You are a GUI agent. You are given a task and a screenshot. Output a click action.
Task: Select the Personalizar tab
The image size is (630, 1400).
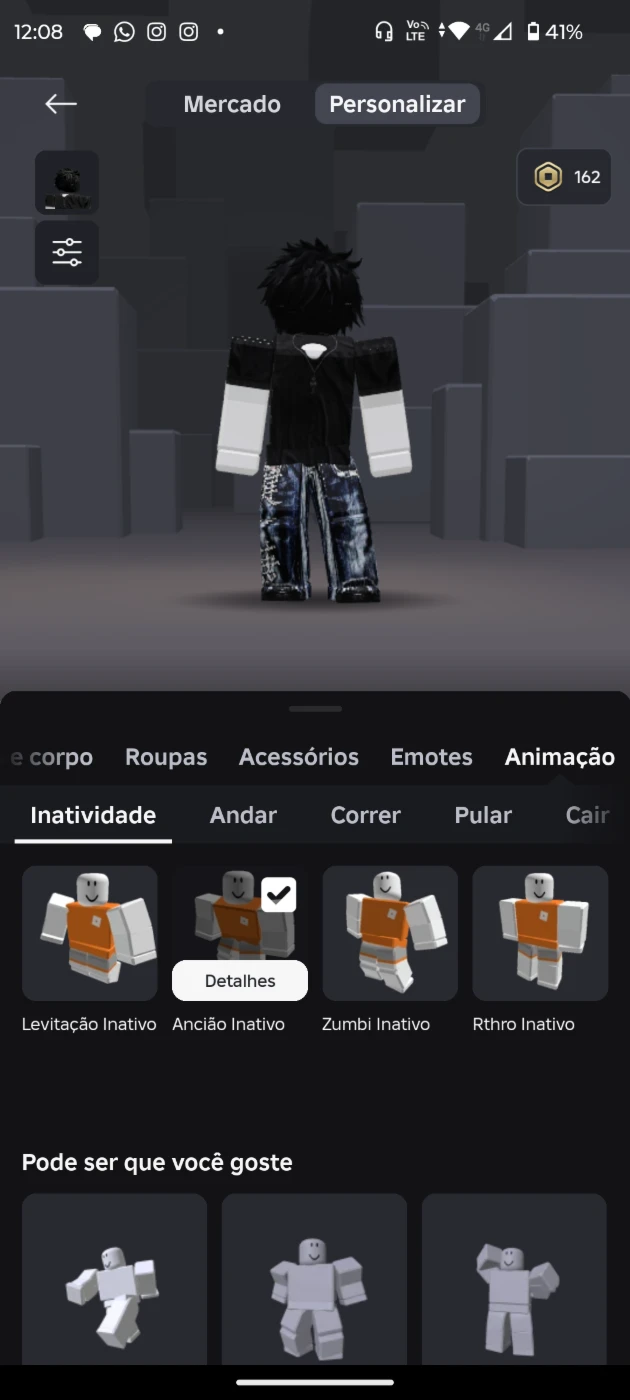click(x=397, y=104)
